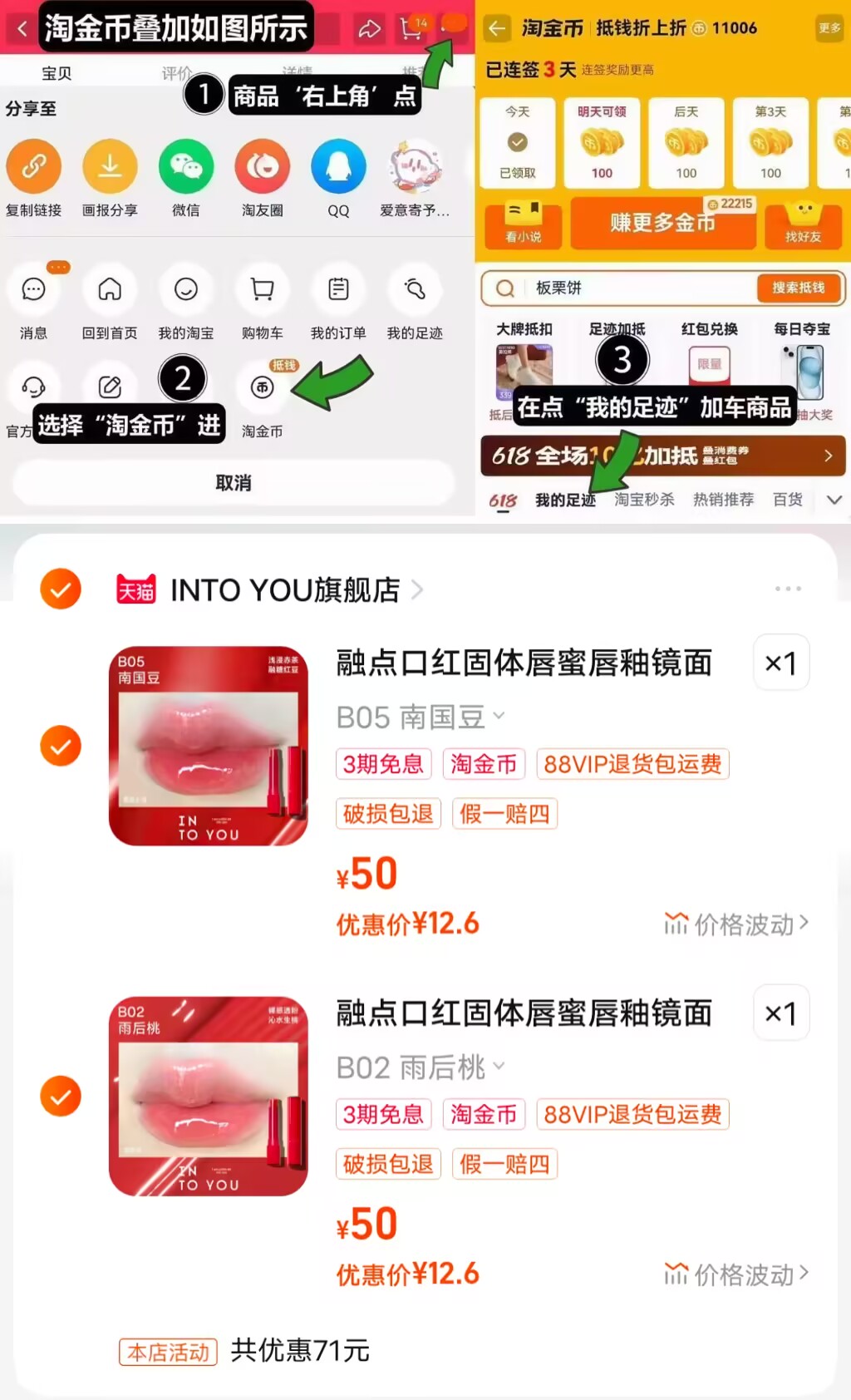Expand the bottom category bar chevron

pos(834,500)
